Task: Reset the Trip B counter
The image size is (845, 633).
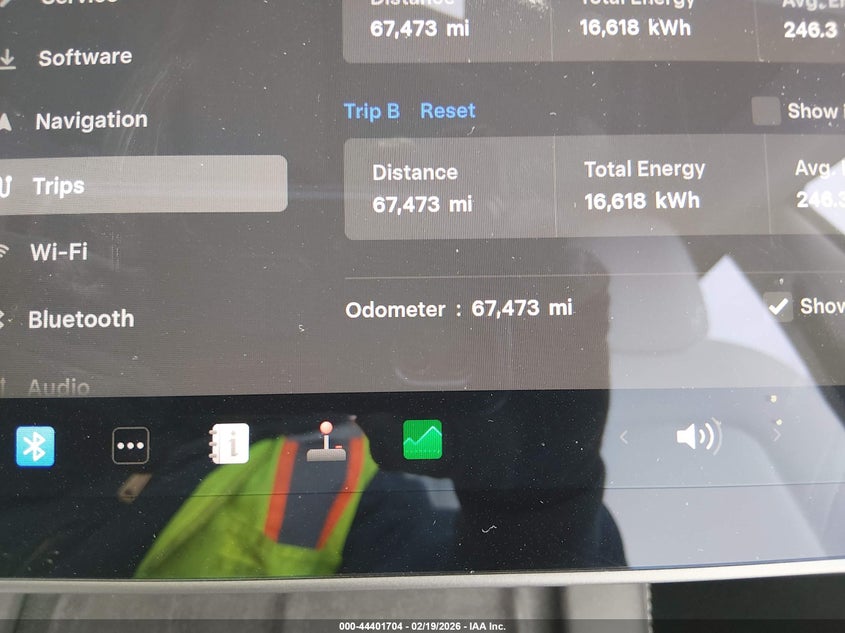Action: [447, 111]
